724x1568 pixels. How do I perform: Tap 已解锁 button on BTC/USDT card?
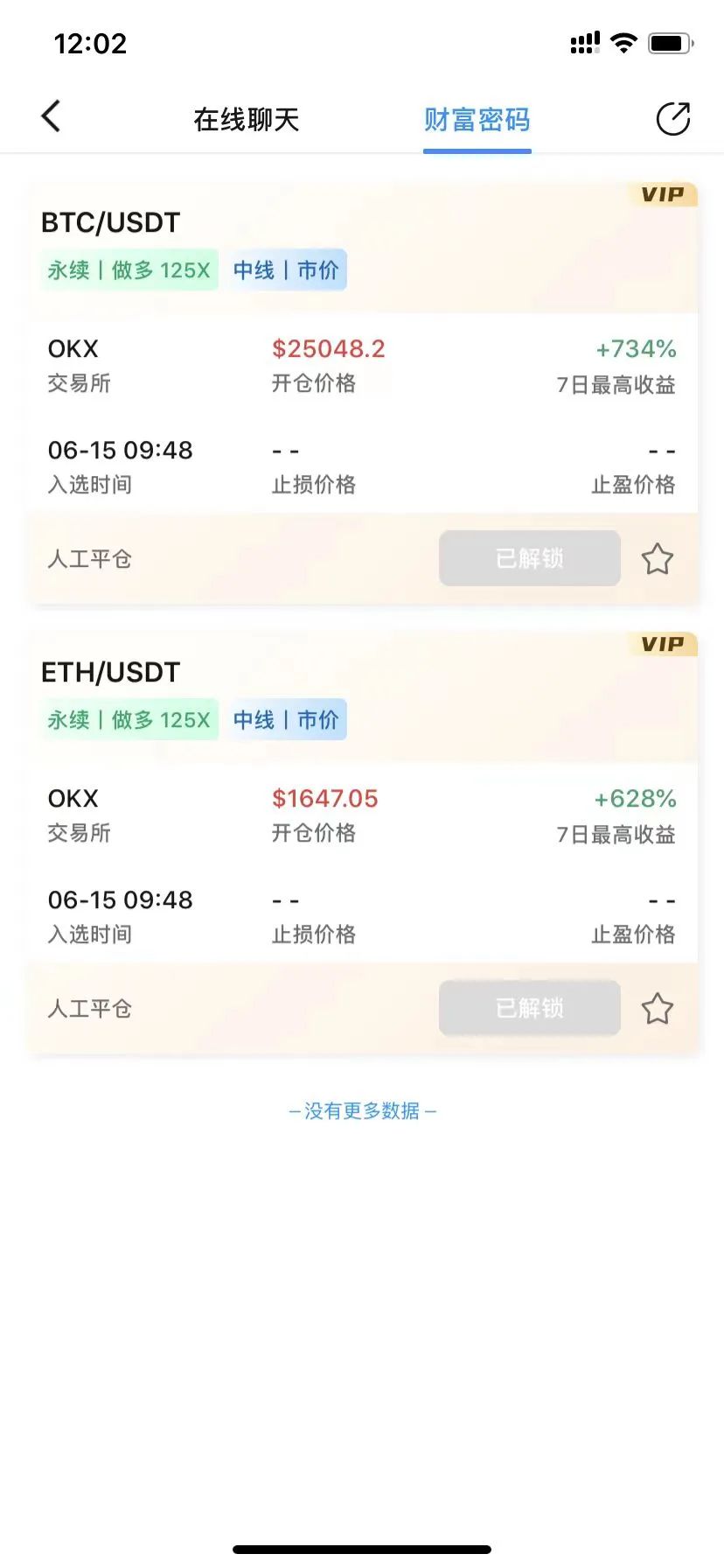pyautogui.click(x=529, y=558)
